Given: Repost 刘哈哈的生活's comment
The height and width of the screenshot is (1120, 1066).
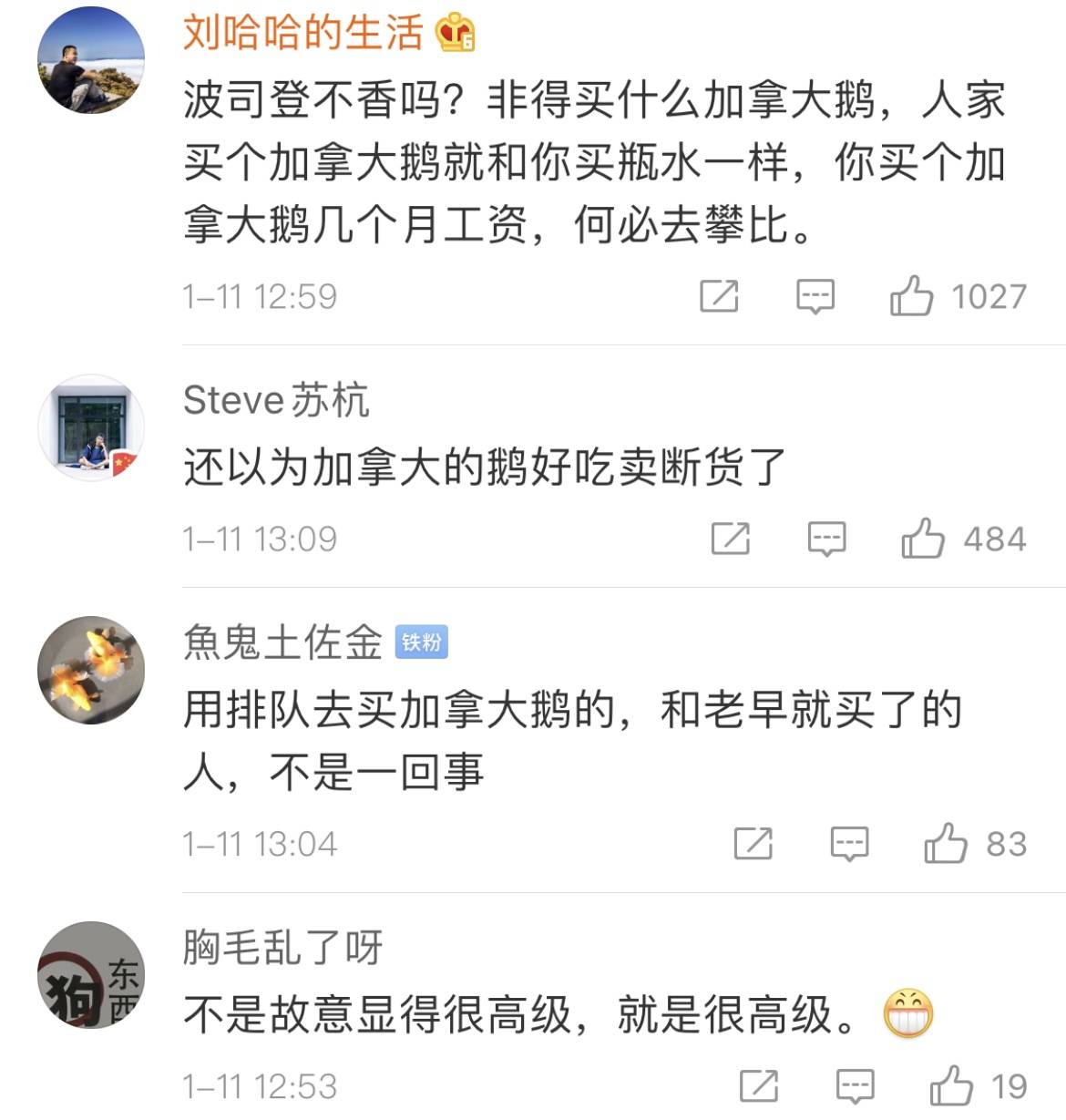Looking at the screenshot, I should [x=719, y=296].
